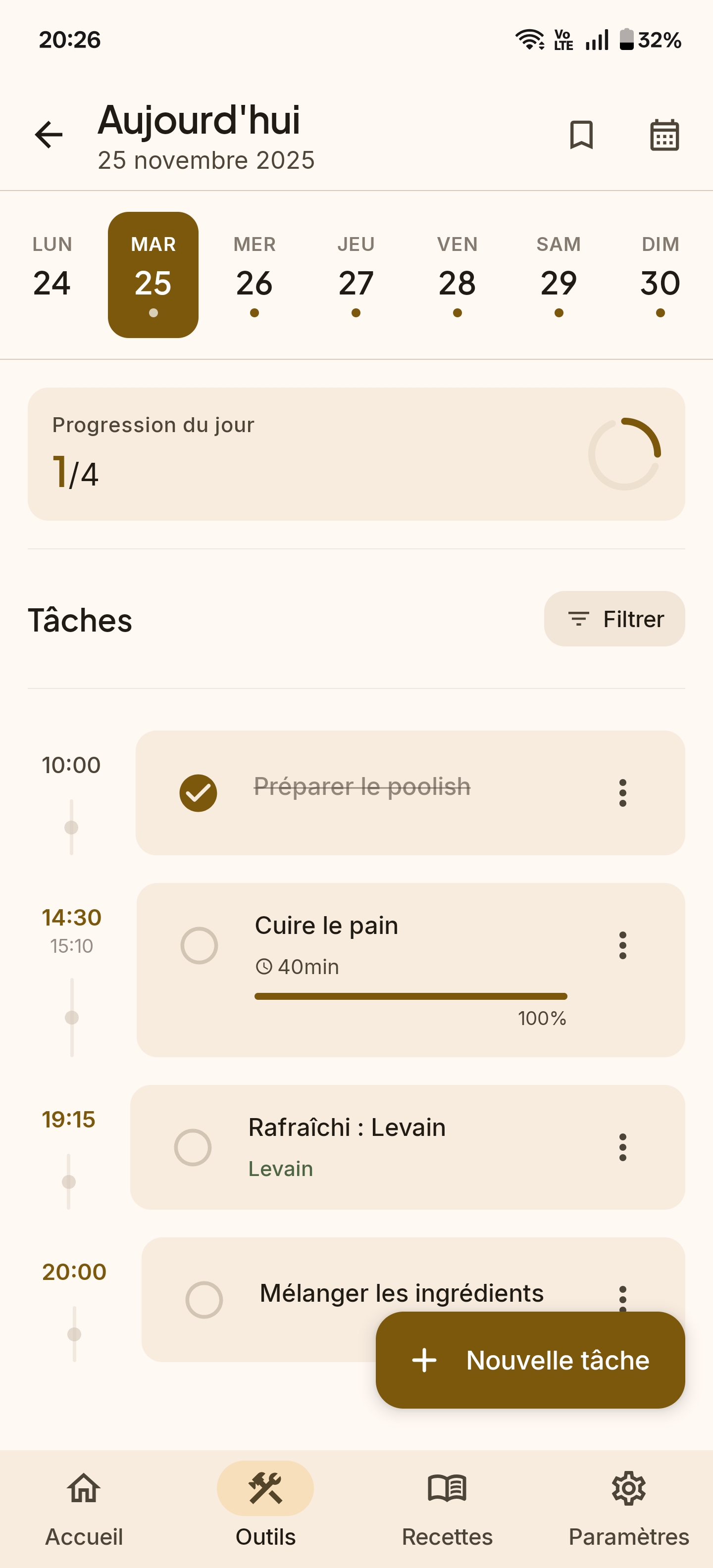Create a task with Nouvelle tâche
The image size is (713, 1568).
tap(529, 1360)
